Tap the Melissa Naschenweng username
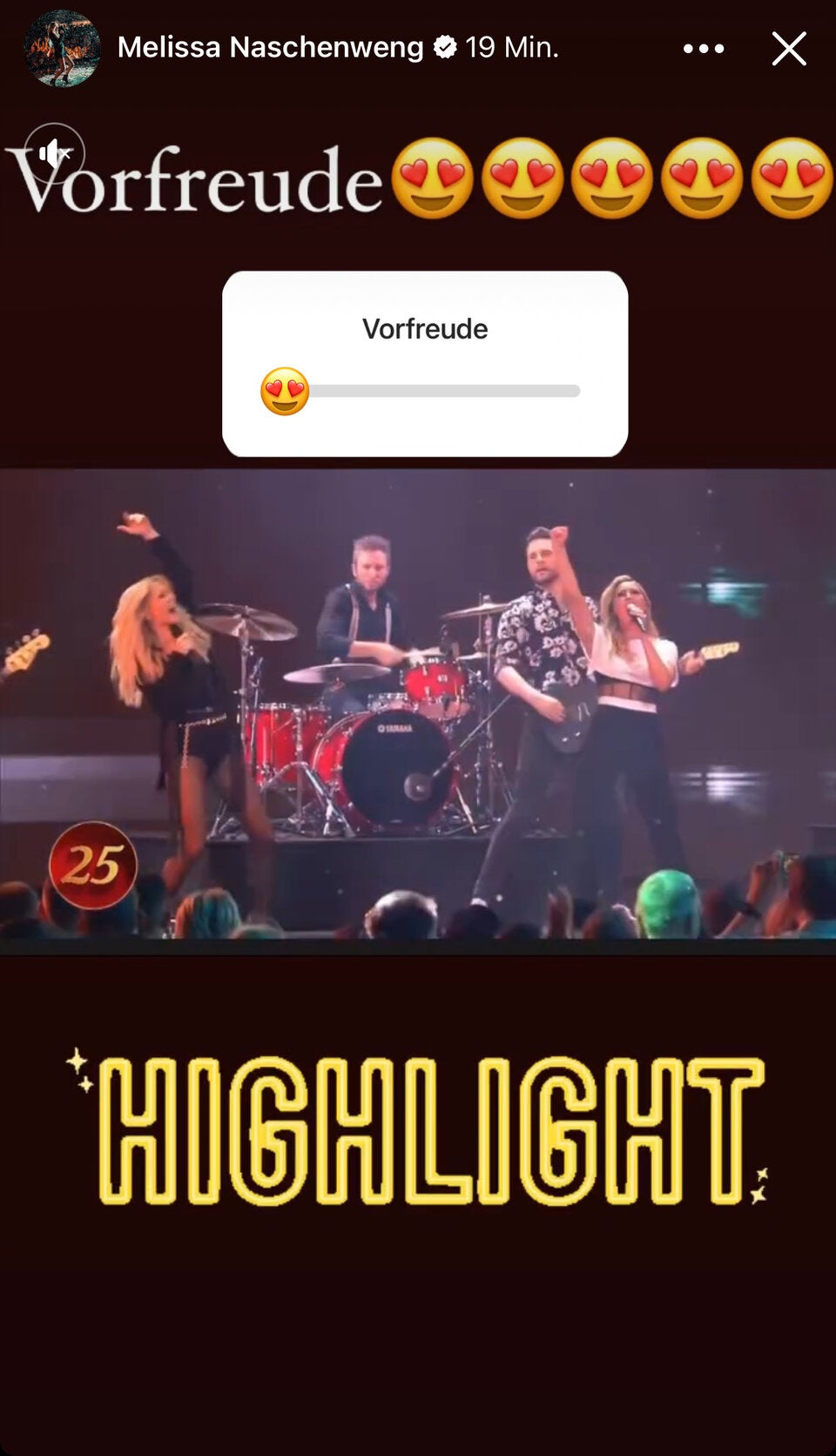836x1456 pixels. pos(270,47)
